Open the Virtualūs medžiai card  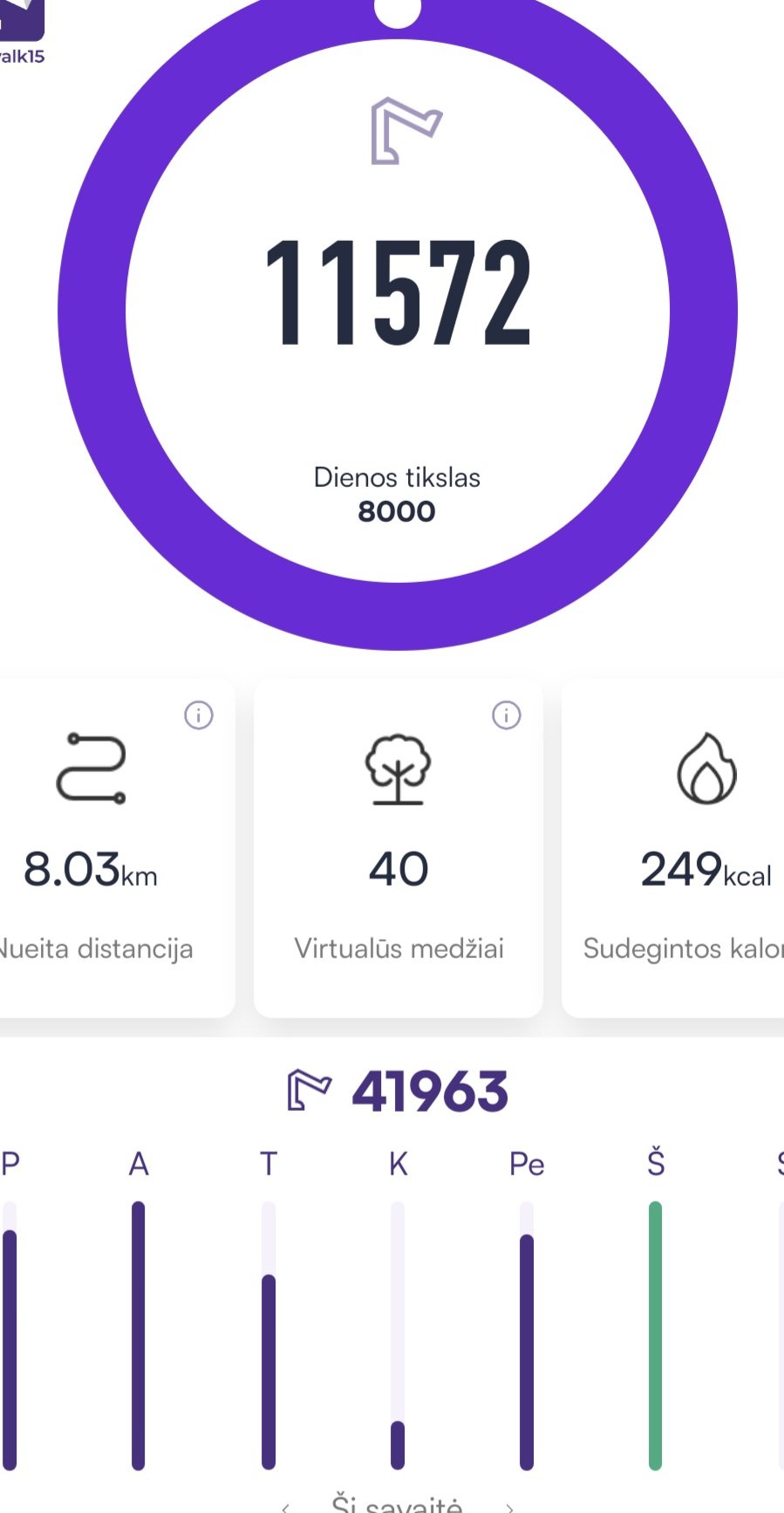coord(399,848)
